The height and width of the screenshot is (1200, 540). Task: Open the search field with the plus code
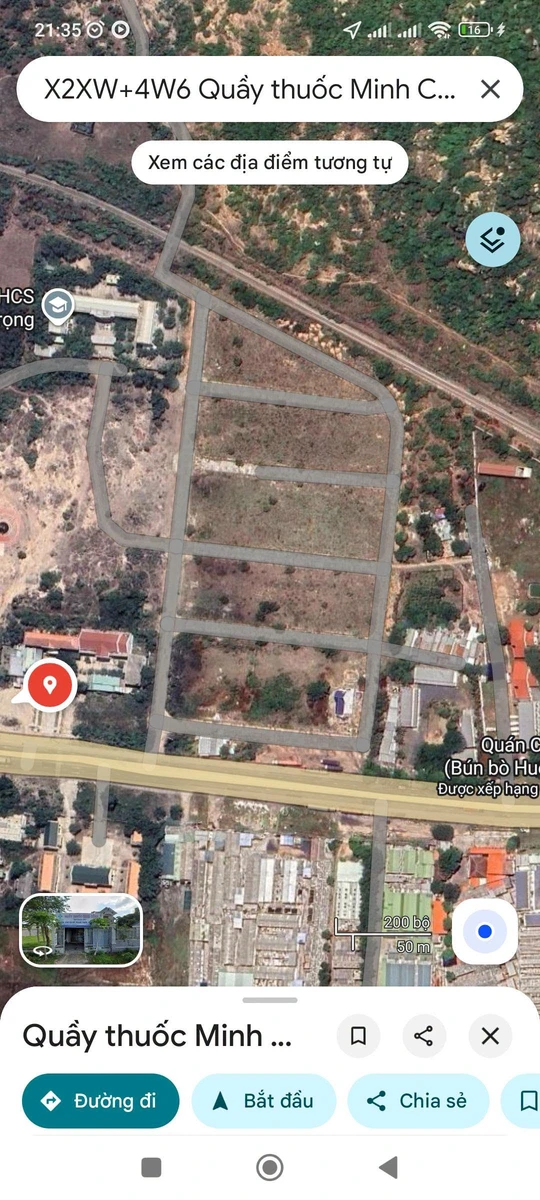click(x=250, y=90)
